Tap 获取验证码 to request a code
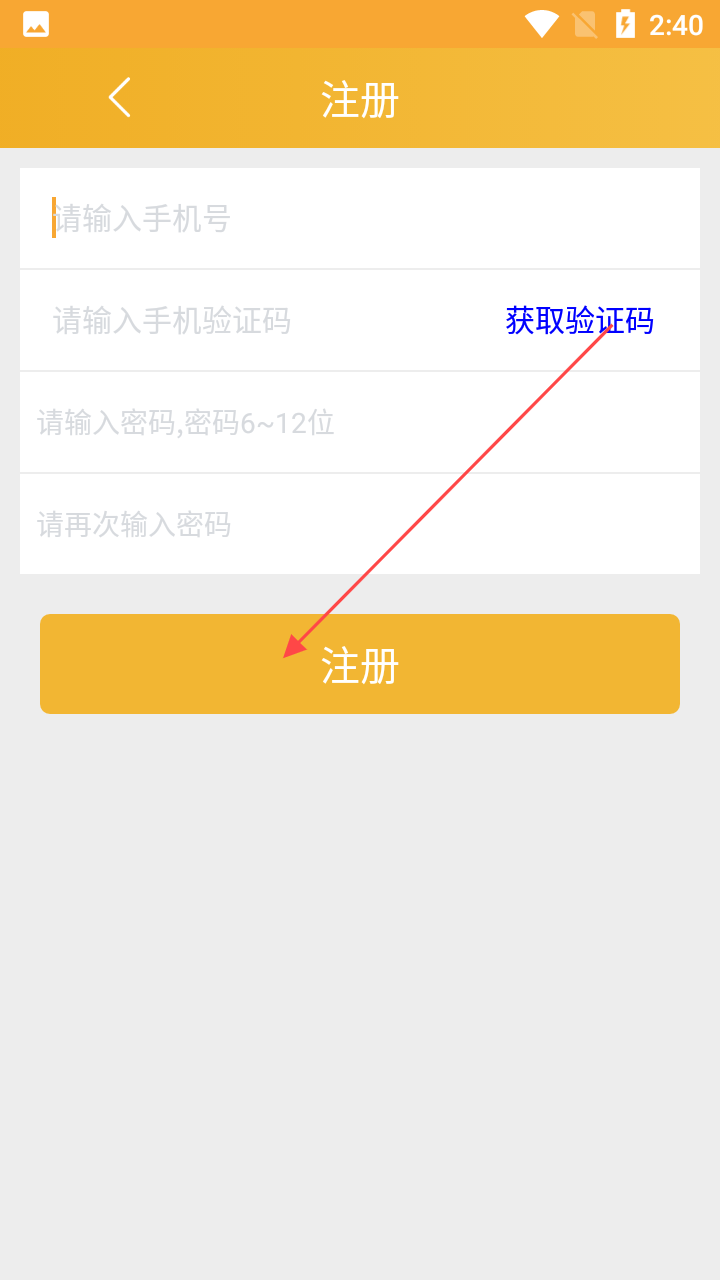720x1280 pixels. coord(580,321)
